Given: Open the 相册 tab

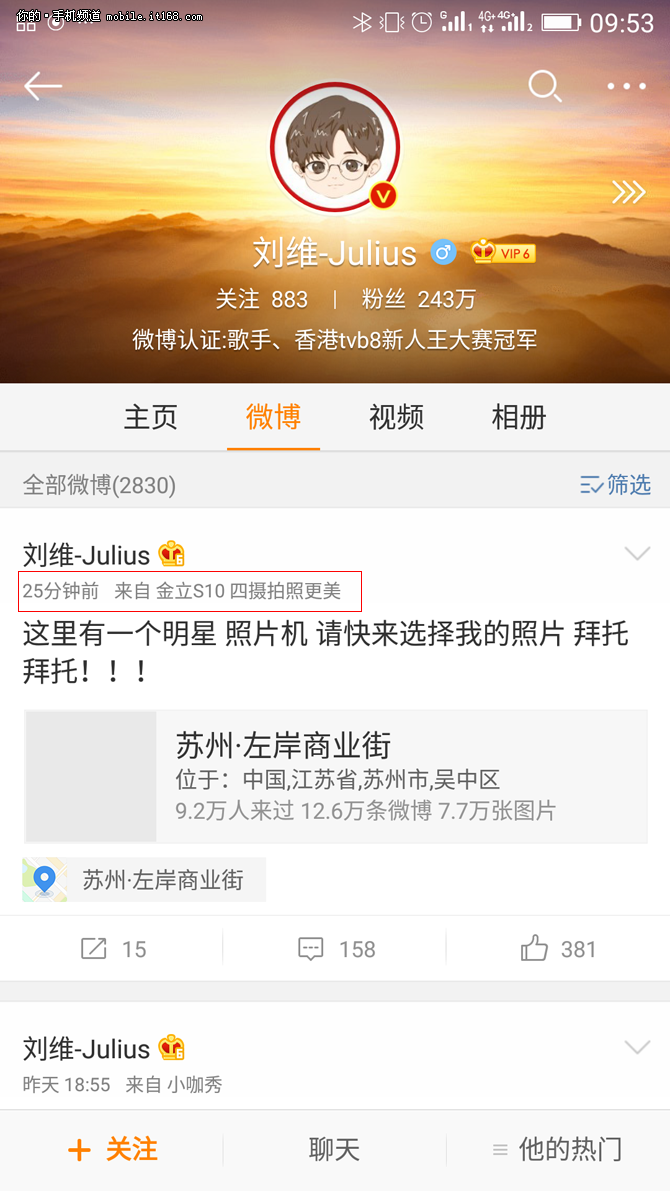Looking at the screenshot, I should (x=519, y=417).
